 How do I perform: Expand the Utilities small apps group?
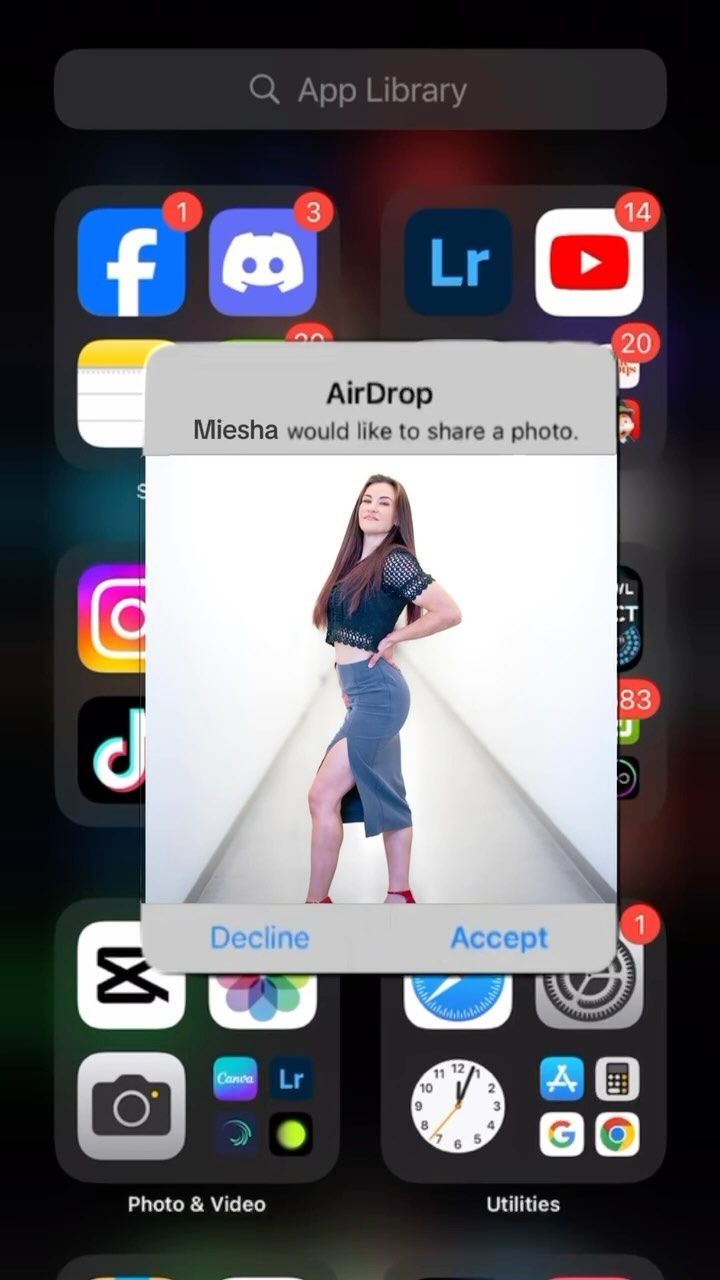click(x=589, y=1106)
